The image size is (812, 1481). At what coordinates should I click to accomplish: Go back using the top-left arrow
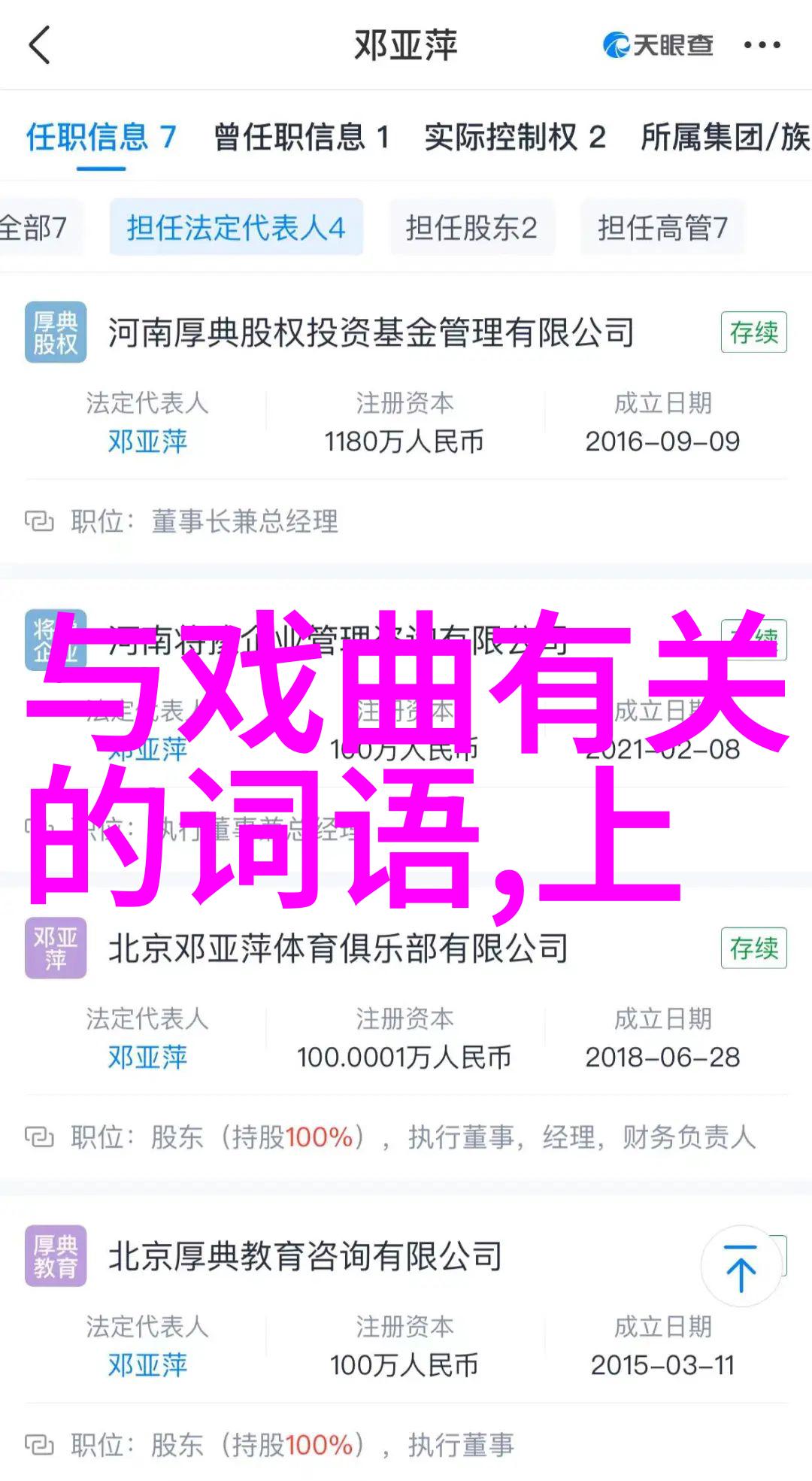pos(39,45)
